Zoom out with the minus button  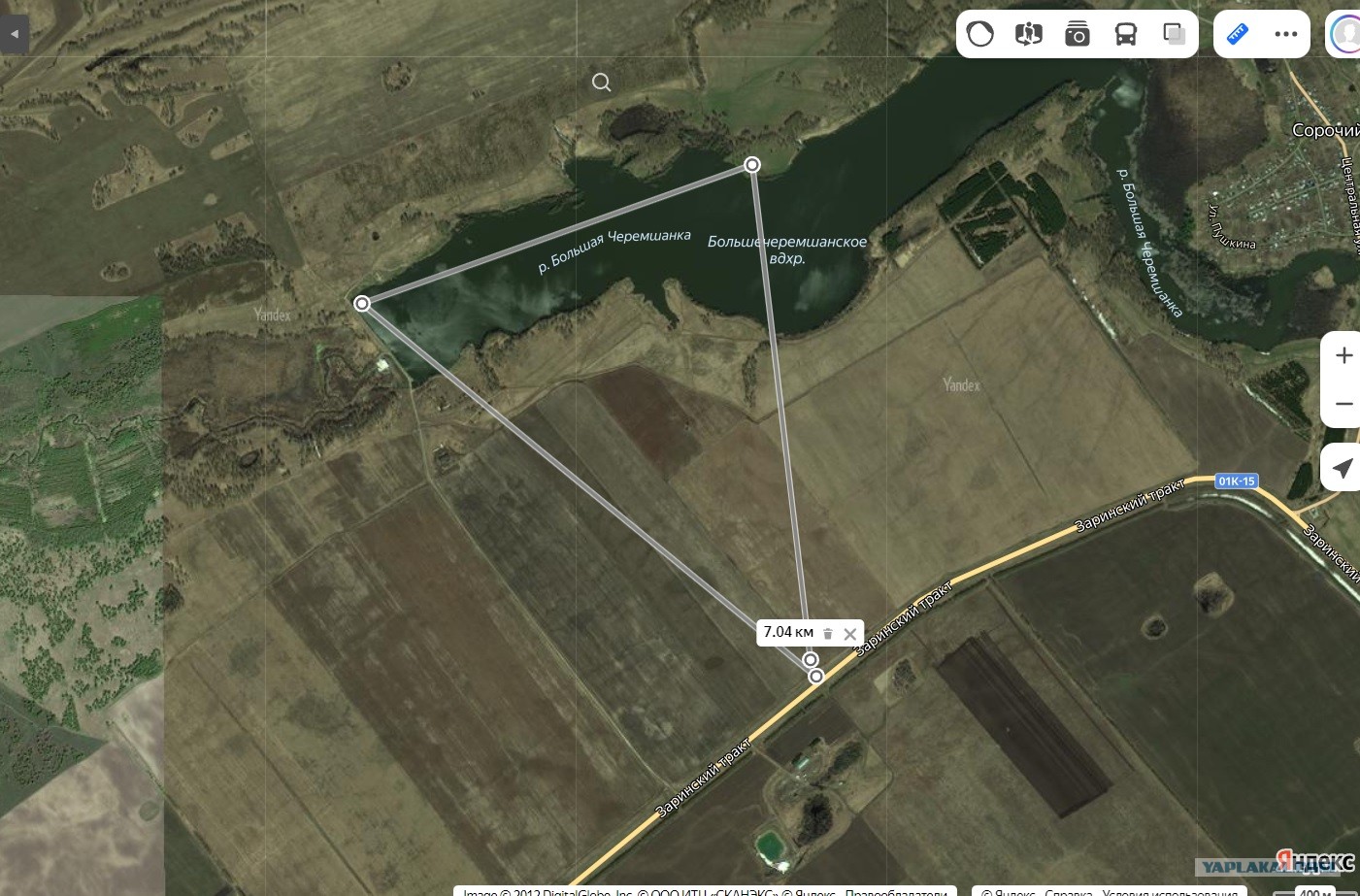pos(1343,404)
